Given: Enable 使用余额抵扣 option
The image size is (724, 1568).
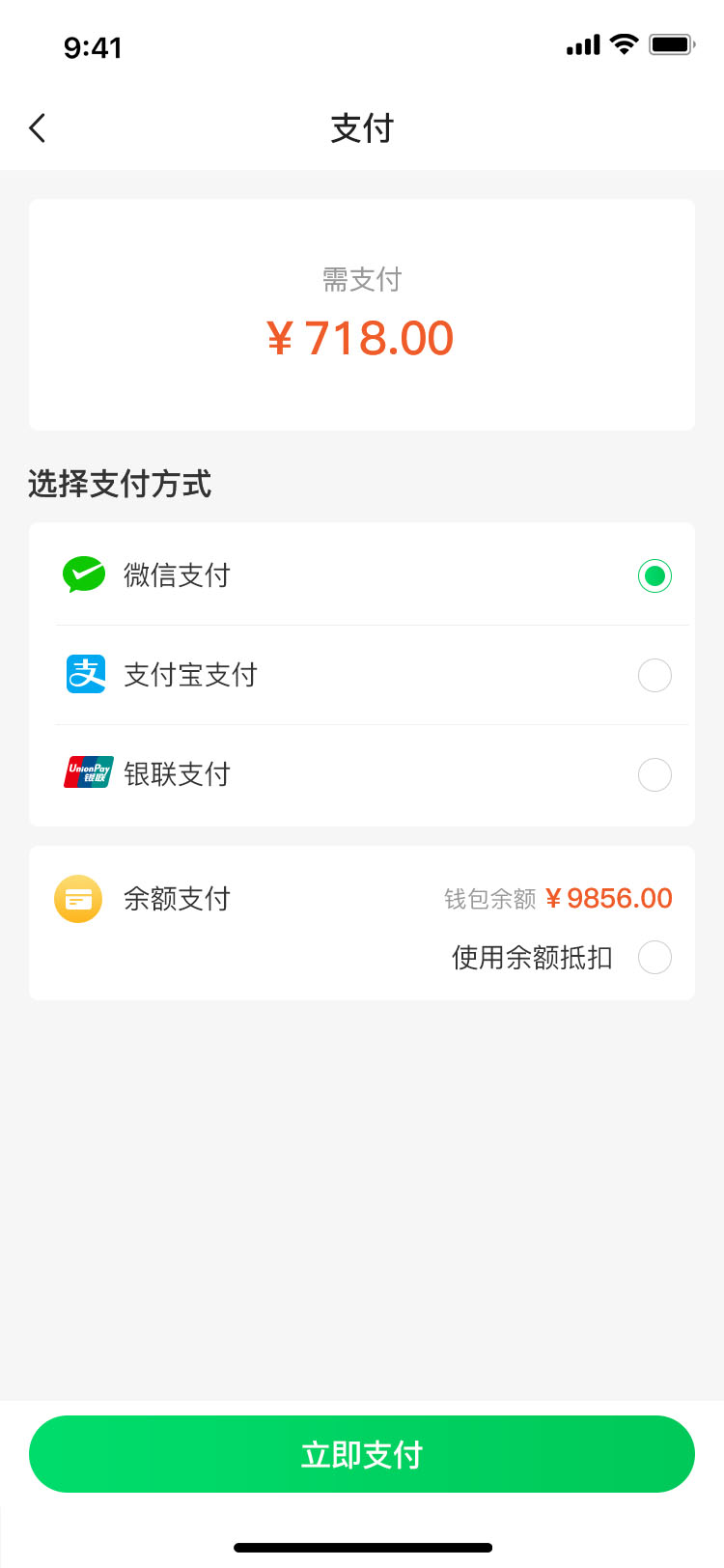Looking at the screenshot, I should click(654, 958).
